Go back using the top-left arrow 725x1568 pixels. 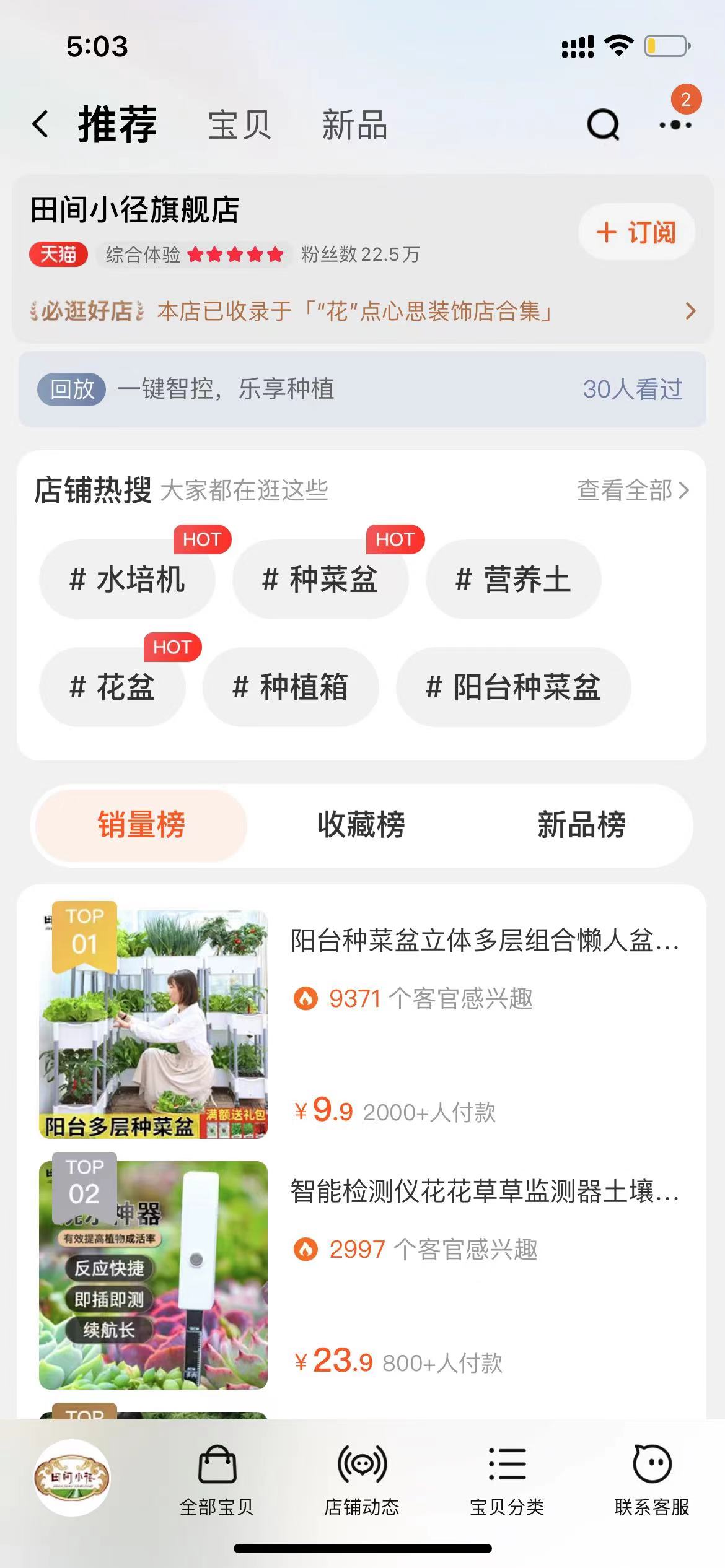pyautogui.click(x=41, y=124)
